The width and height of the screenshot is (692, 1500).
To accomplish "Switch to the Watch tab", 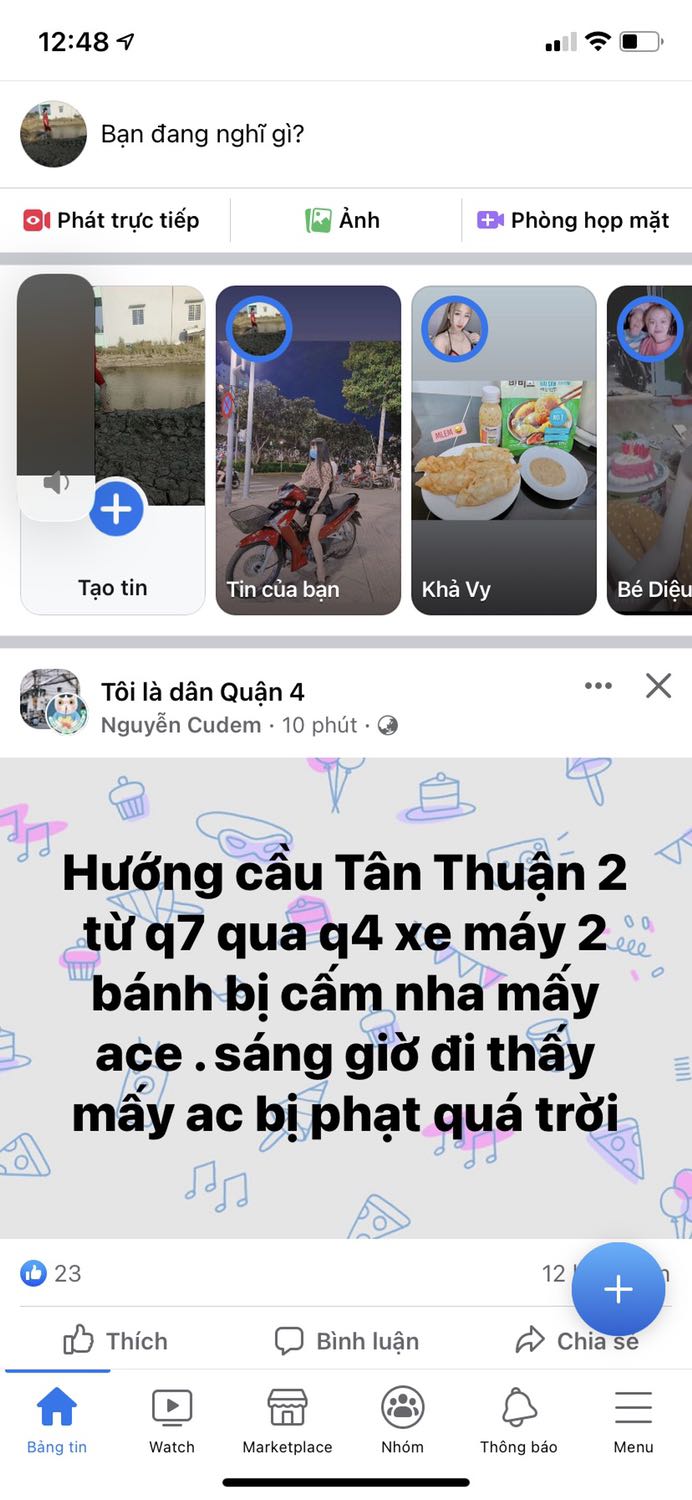I will (x=172, y=1420).
